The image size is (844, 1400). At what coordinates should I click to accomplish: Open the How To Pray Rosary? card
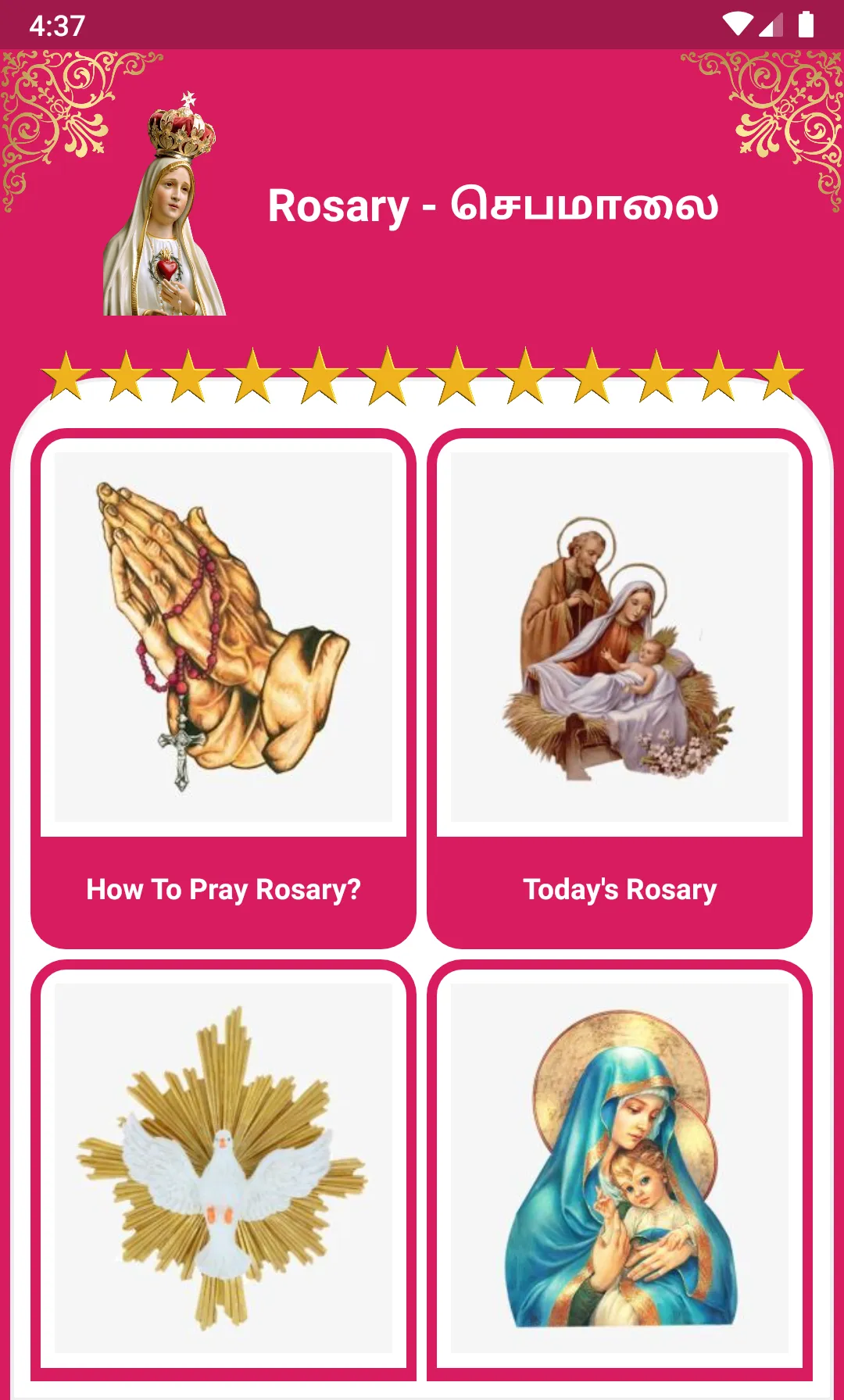pyautogui.click(x=224, y=687)
